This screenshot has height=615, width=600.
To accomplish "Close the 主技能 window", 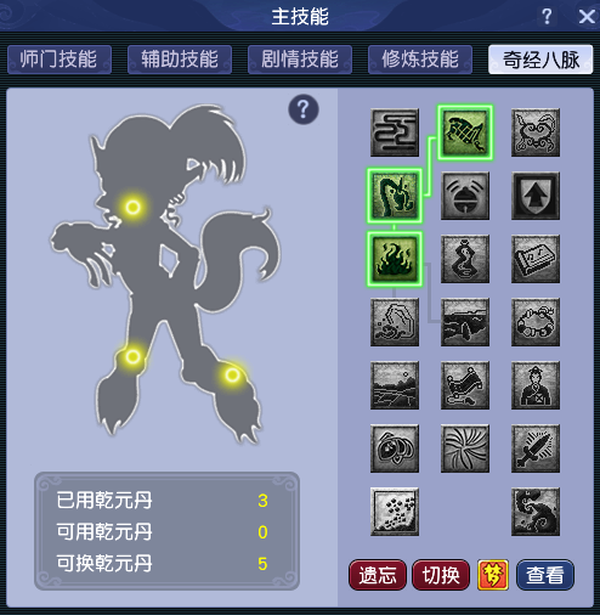I will pos(586,17).
